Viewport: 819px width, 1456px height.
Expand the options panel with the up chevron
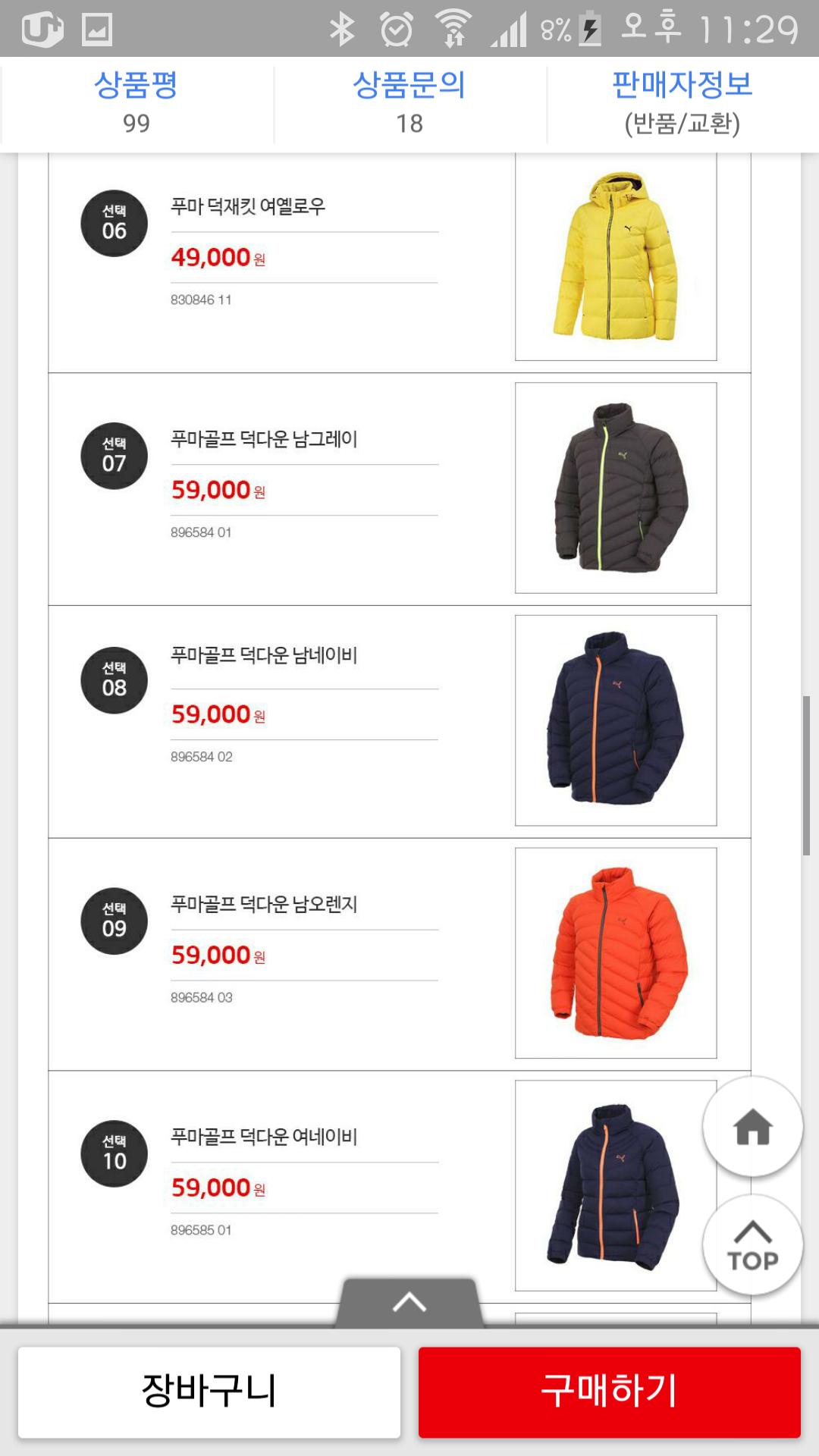[x=409, y=1302]
